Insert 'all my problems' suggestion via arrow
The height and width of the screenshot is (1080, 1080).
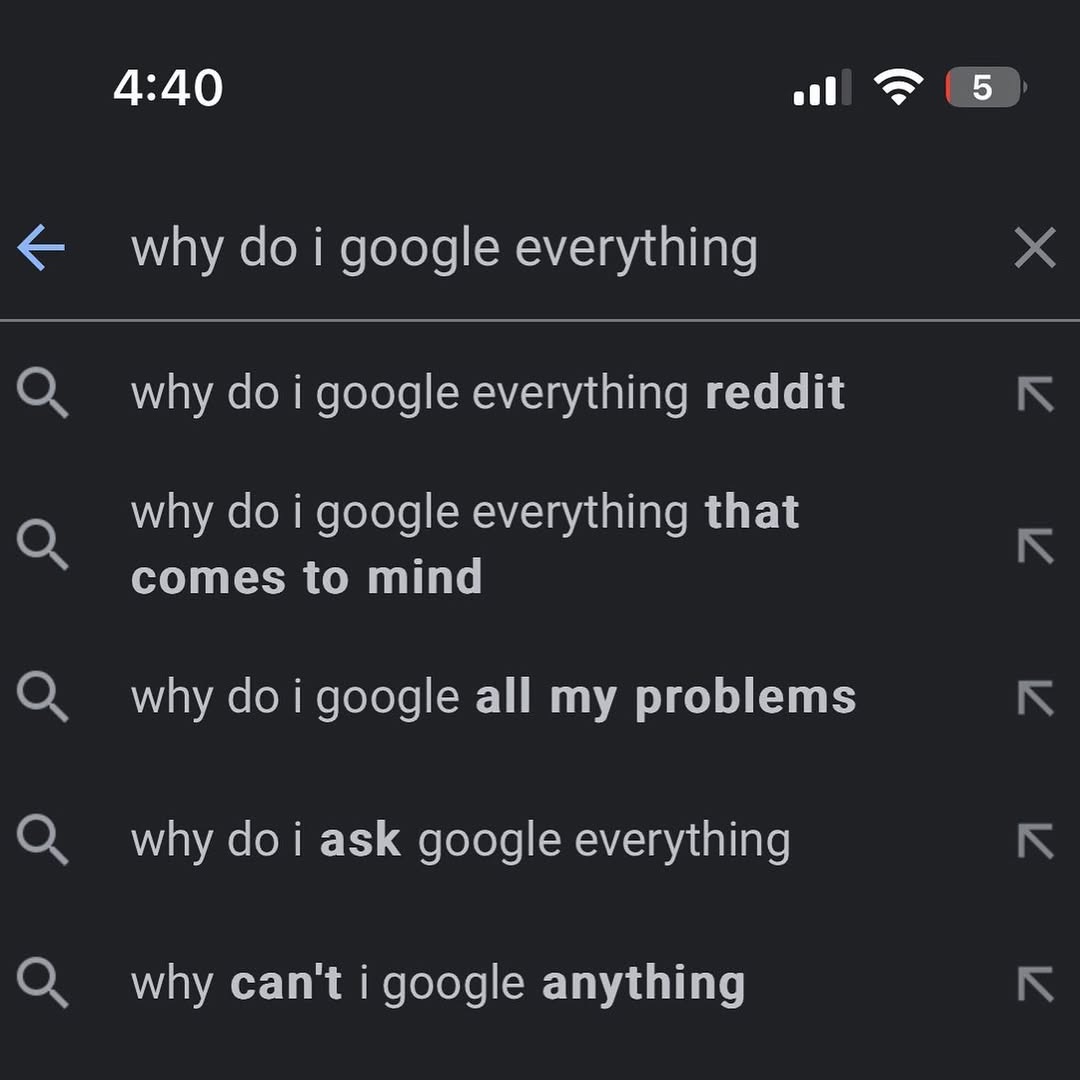point(1035,698)
